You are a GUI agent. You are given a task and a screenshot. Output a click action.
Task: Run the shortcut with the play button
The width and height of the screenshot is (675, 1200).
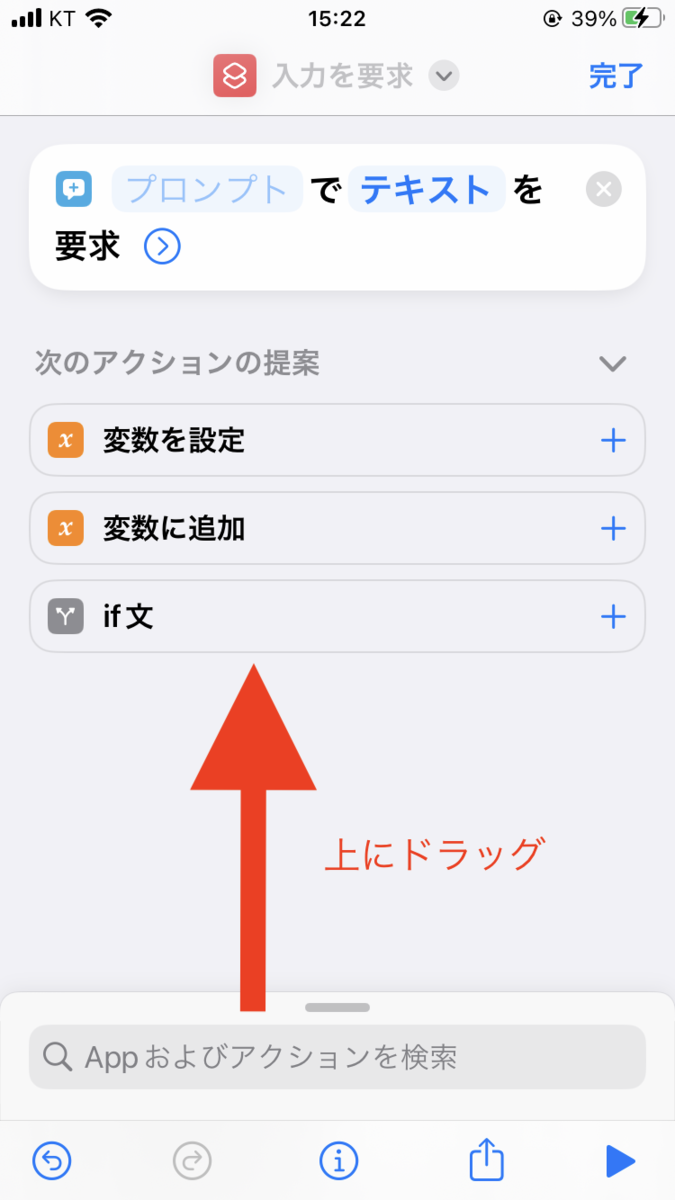(620, 1160)
